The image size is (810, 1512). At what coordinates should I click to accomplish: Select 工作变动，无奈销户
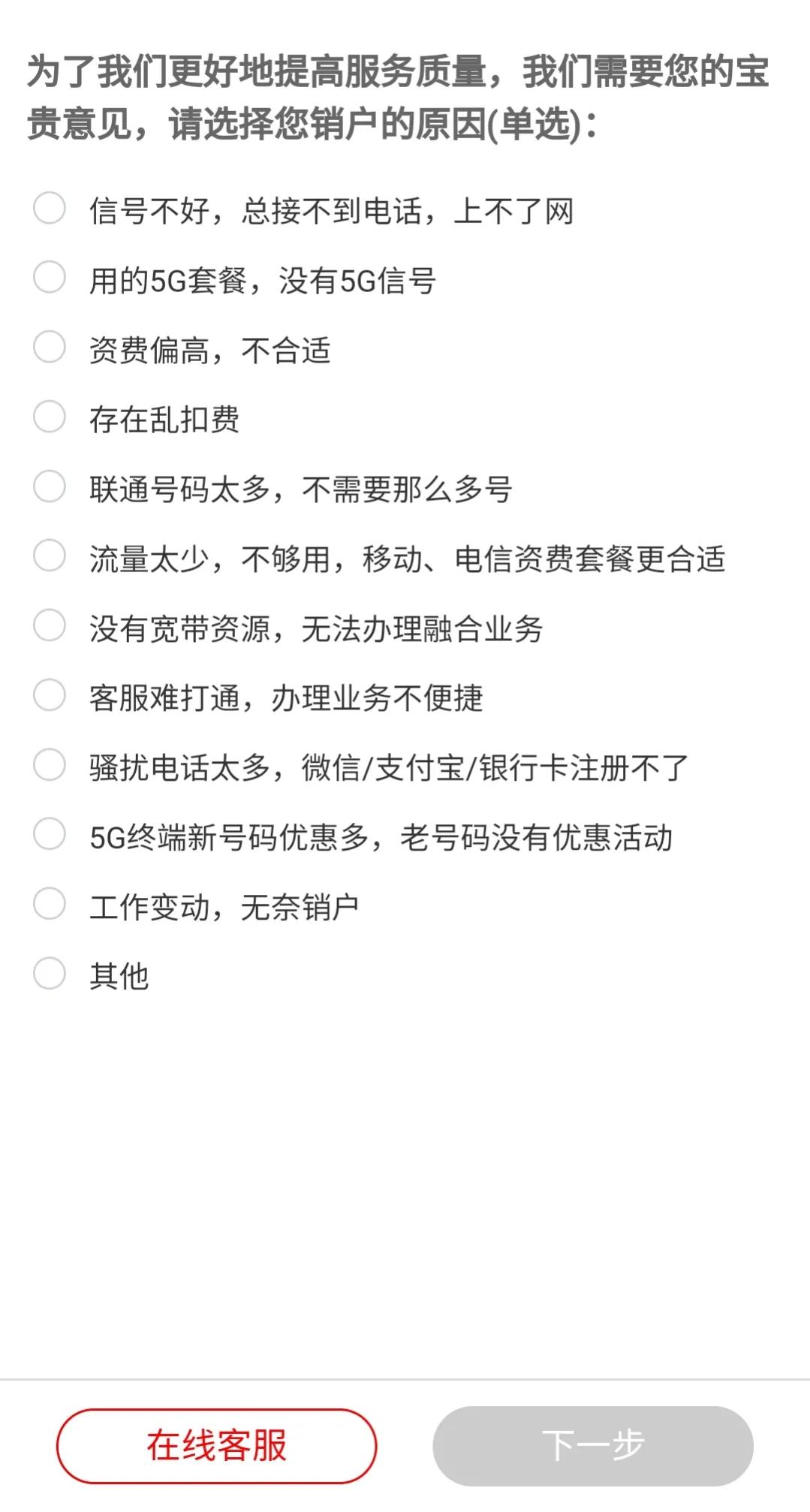49,905
